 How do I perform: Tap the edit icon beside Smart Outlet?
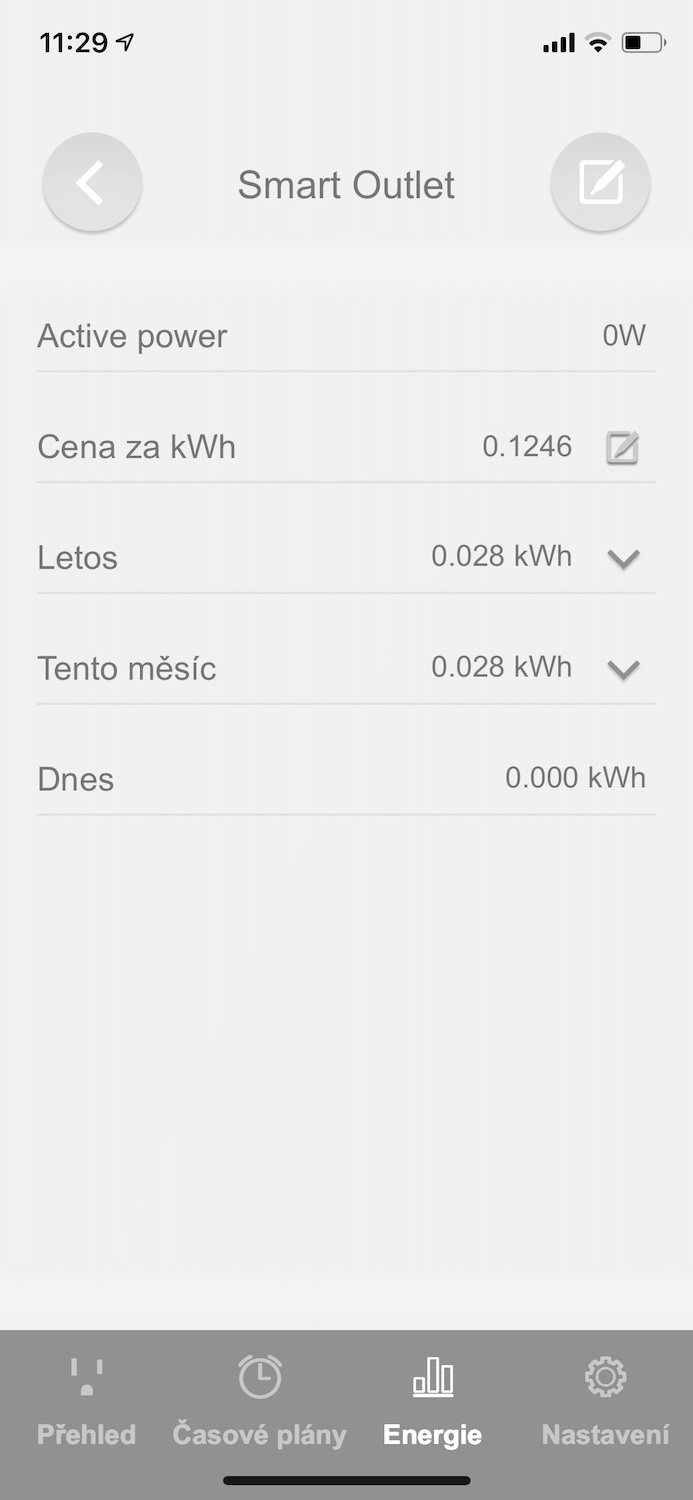[x=600, y=183]
